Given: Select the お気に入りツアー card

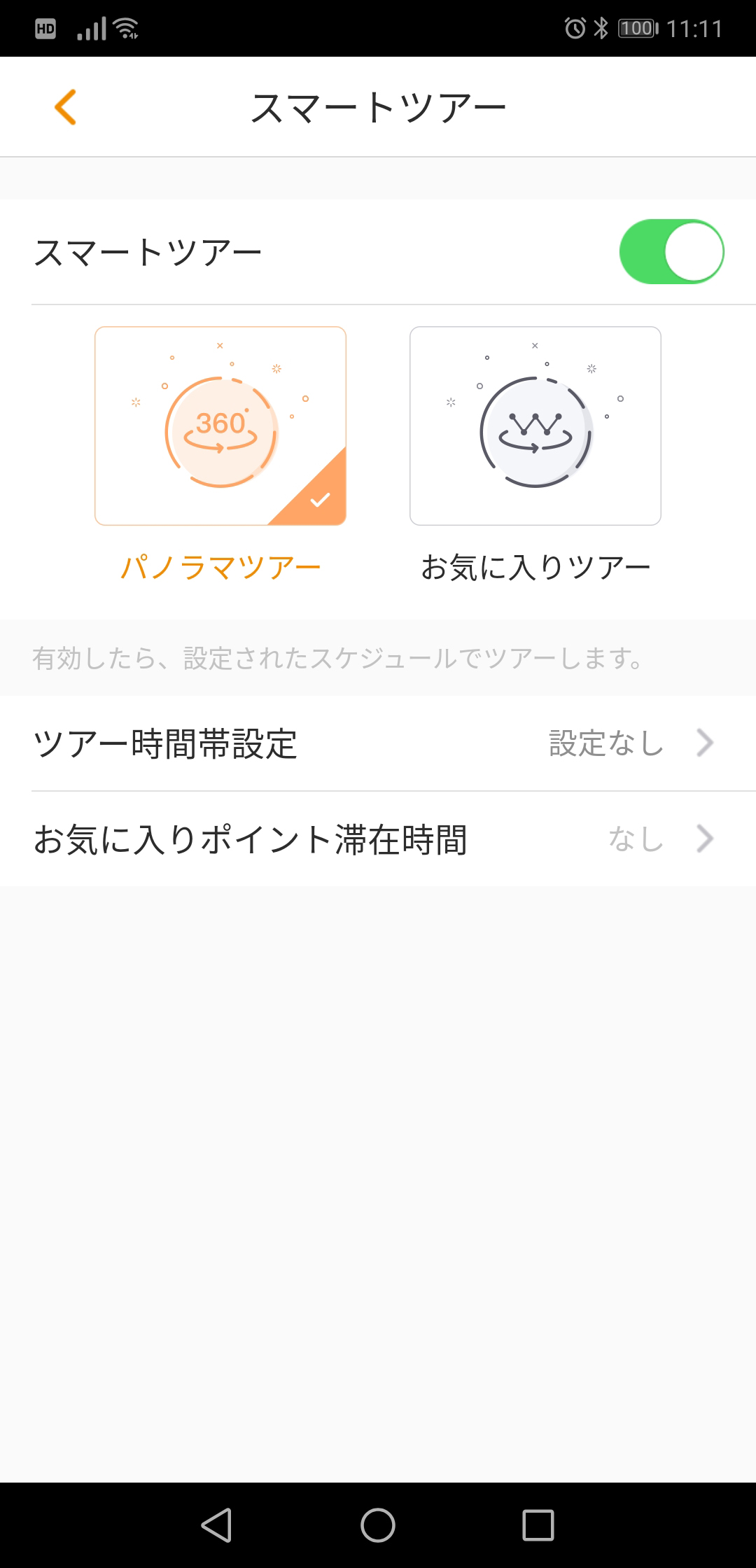Looking at the screenshot, I should click(535, 426).
